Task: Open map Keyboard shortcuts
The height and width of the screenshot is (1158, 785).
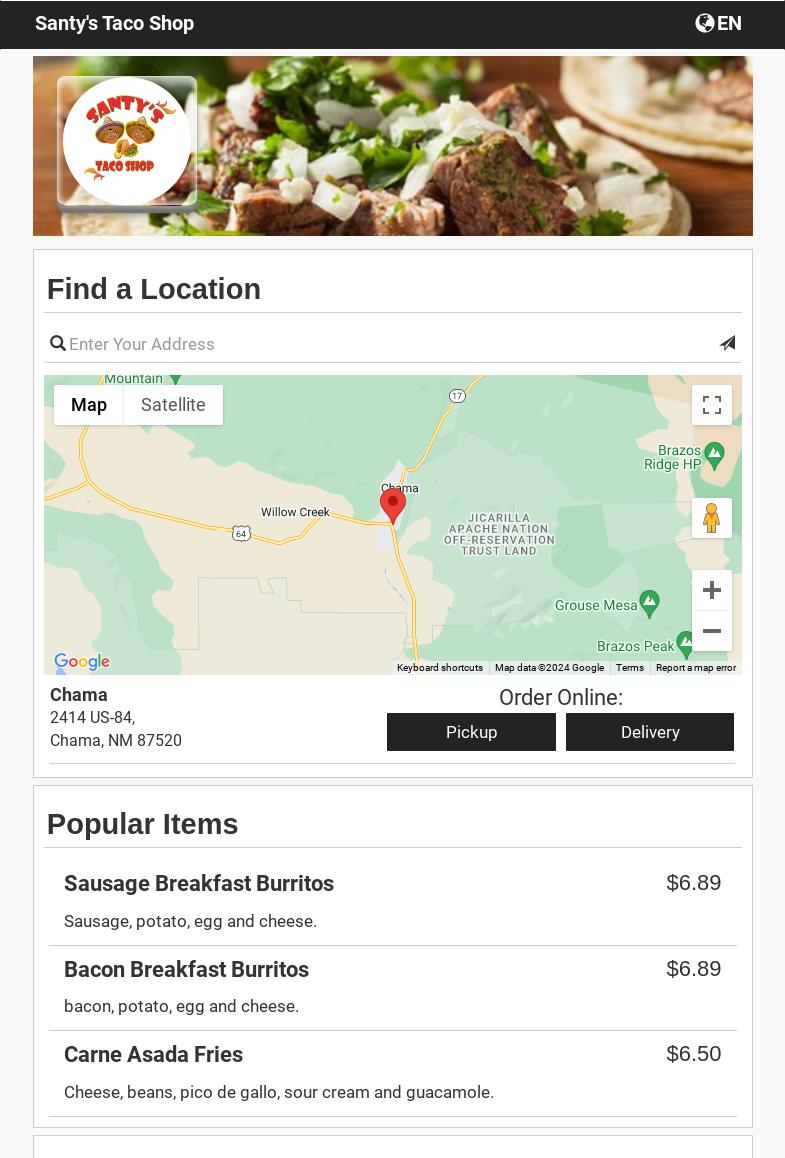Action: click(440, 668)
